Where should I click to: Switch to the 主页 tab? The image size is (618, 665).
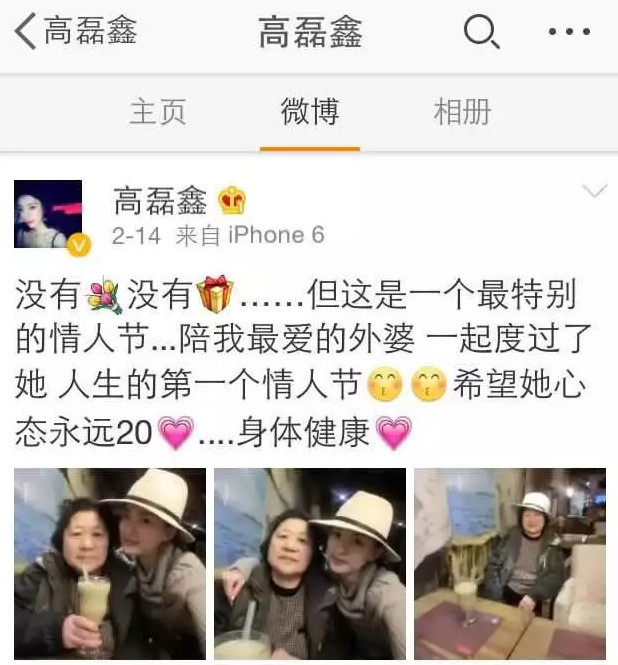pos(158,111)
